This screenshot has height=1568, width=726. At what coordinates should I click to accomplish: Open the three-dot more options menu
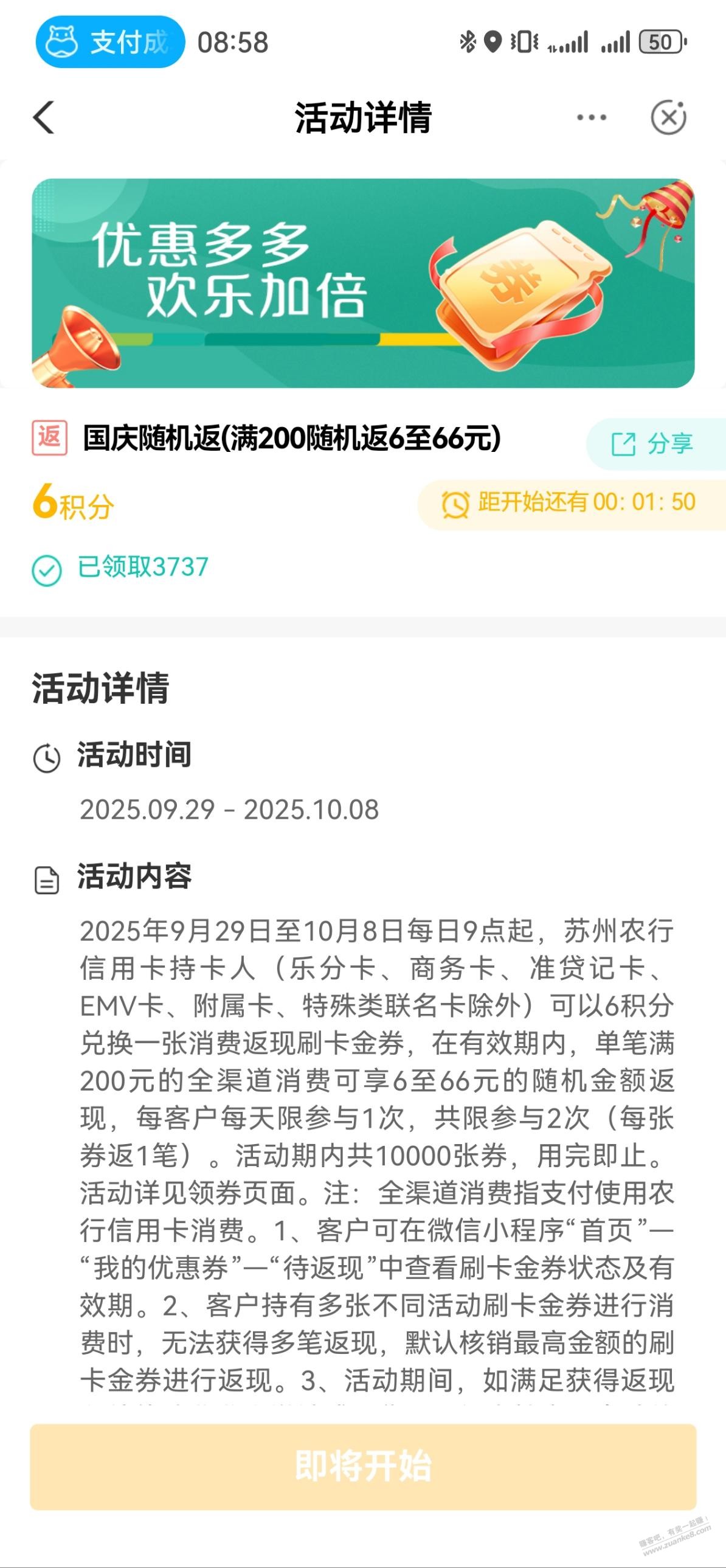click(x=592, y=117)
